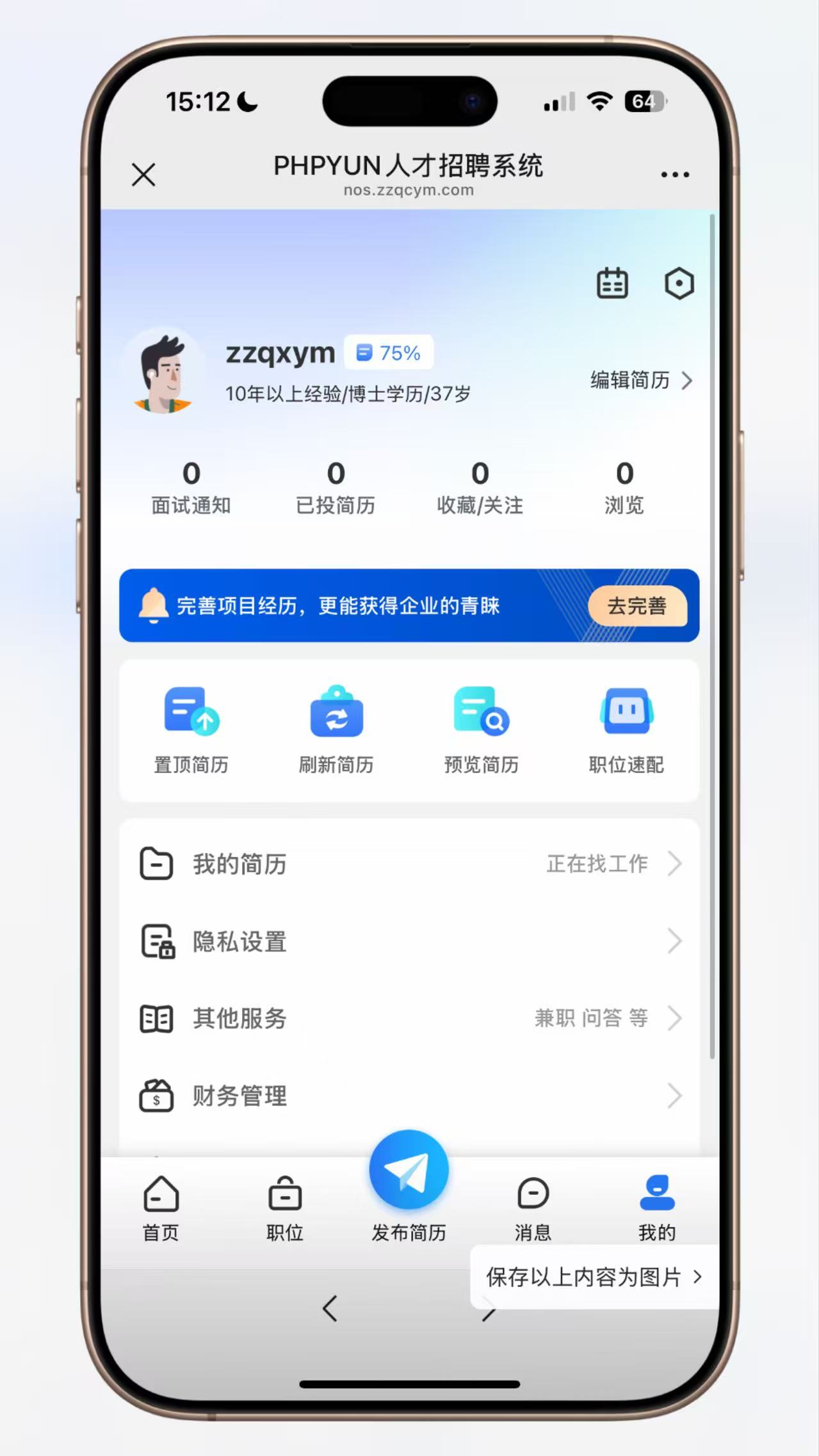Open the hexagon settings icon
Screen dimensions: 819x1456
click(679, 284)
